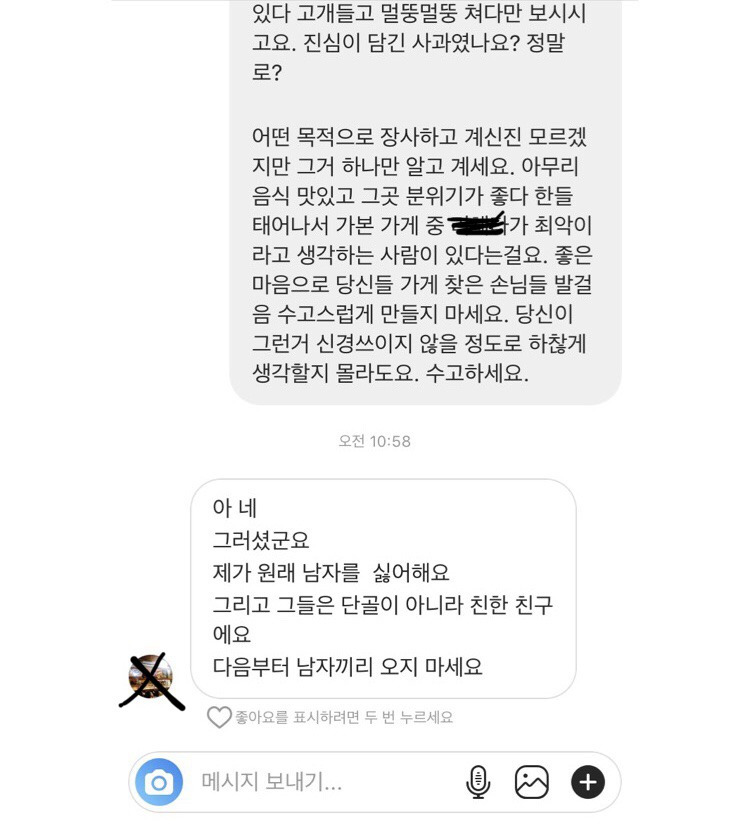Viewport: 750px width, 830px height.
Task: Tap the plus button for more options
Action: [588, 782]
